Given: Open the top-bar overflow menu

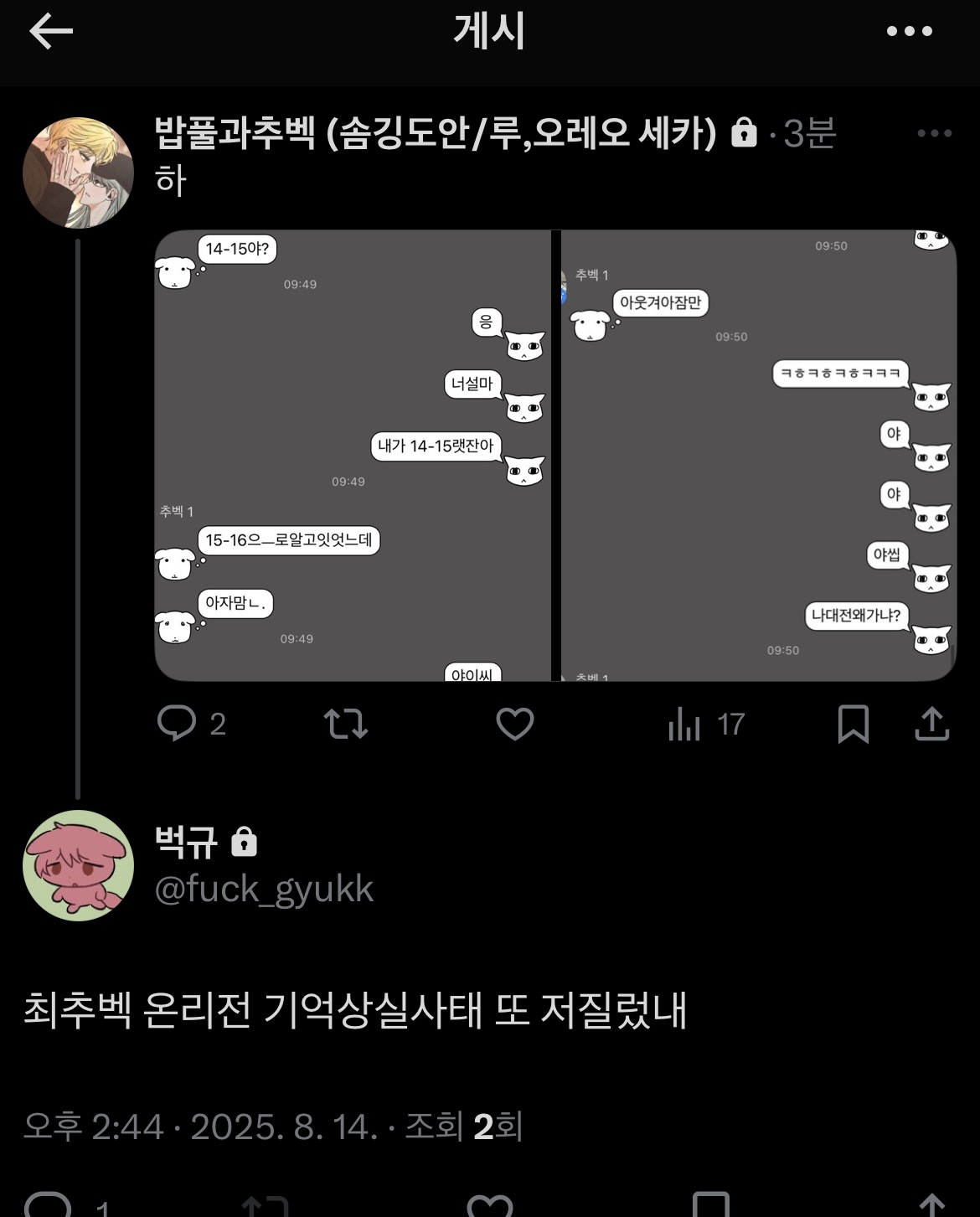Looking at the screenshot, I should tap(909, 32).
